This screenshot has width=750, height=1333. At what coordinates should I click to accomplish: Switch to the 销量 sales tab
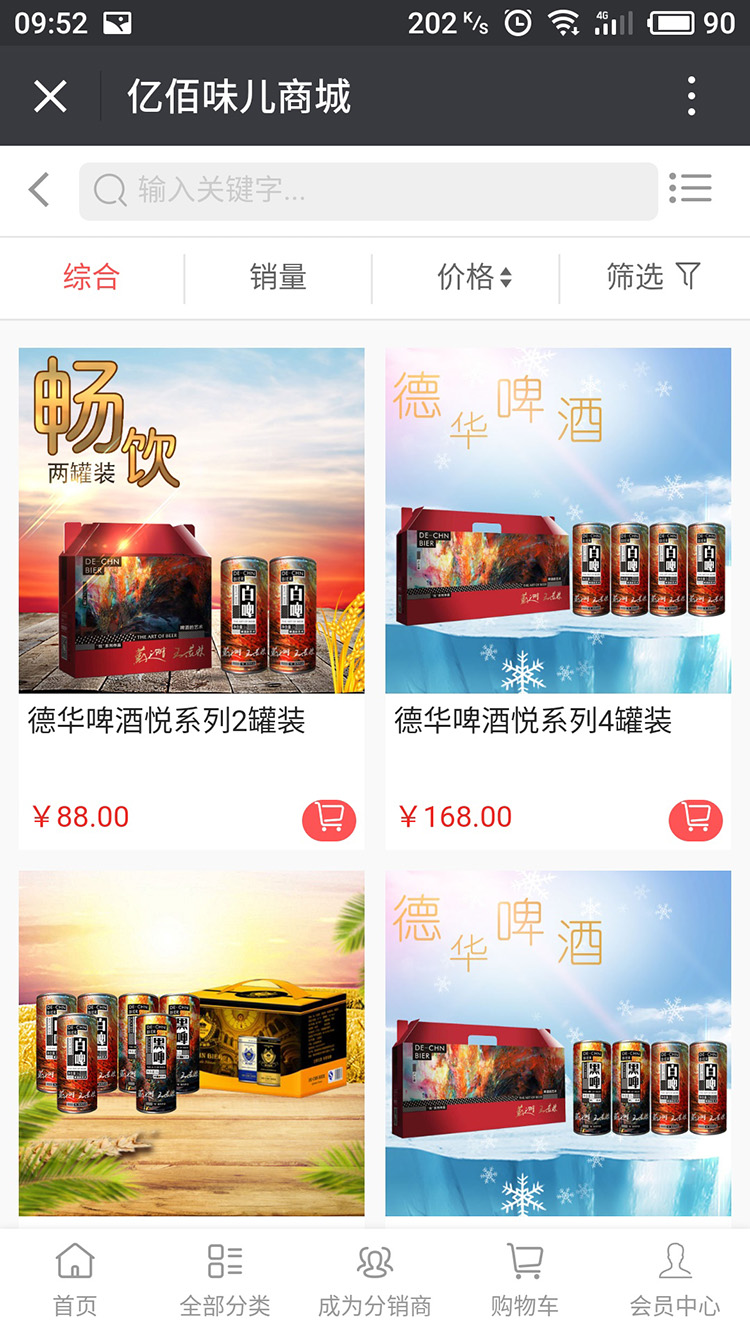point(278,278)
